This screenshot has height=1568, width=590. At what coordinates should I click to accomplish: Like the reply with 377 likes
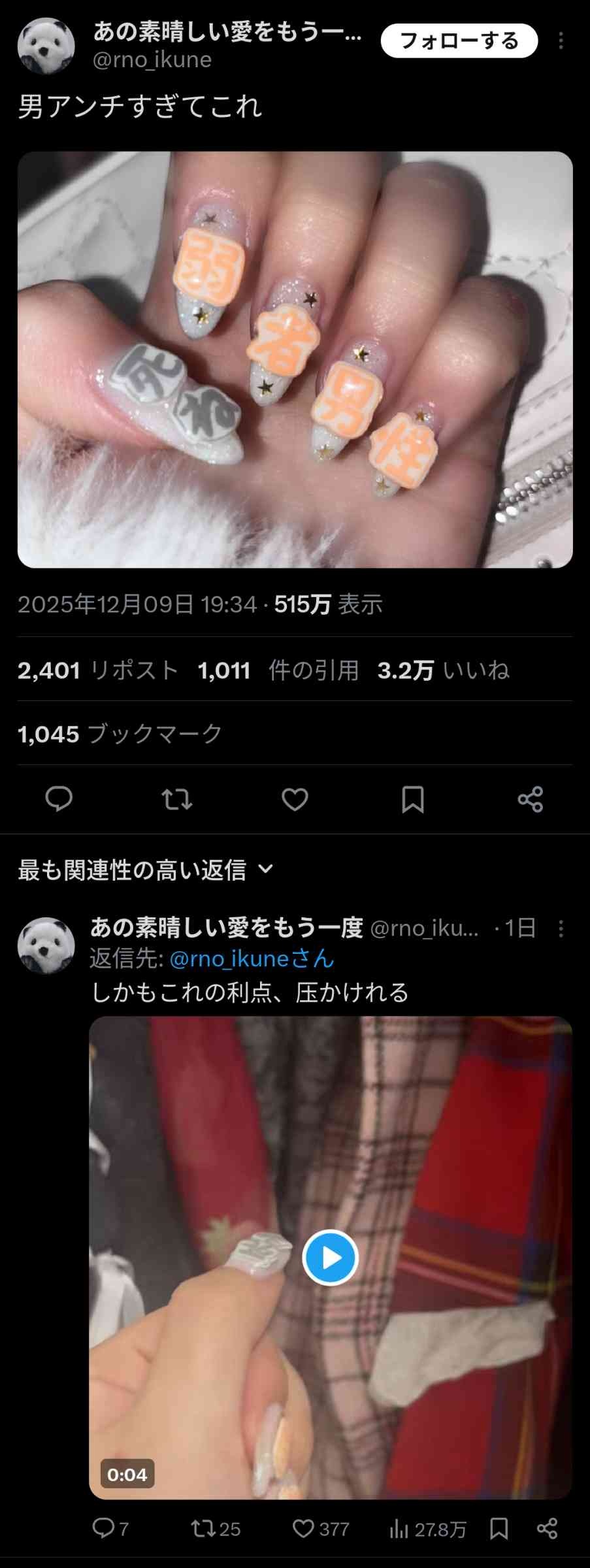point(320,1529)
